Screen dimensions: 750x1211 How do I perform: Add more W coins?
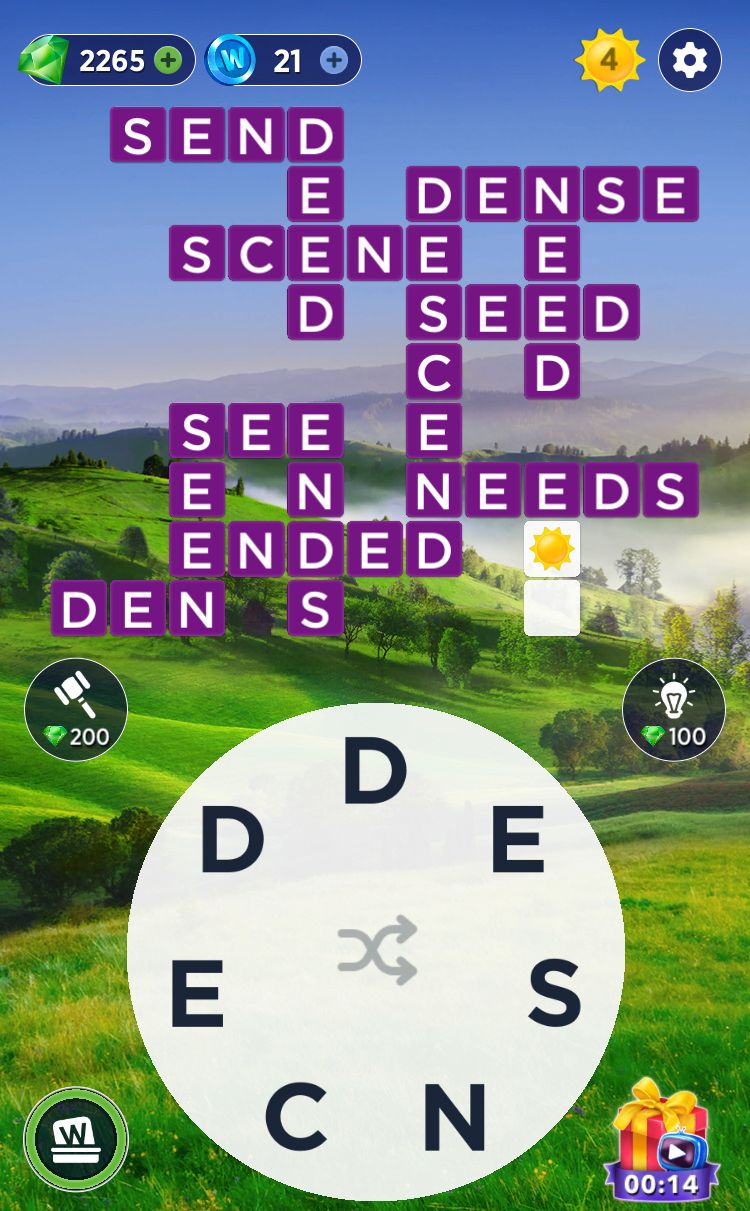334,61
